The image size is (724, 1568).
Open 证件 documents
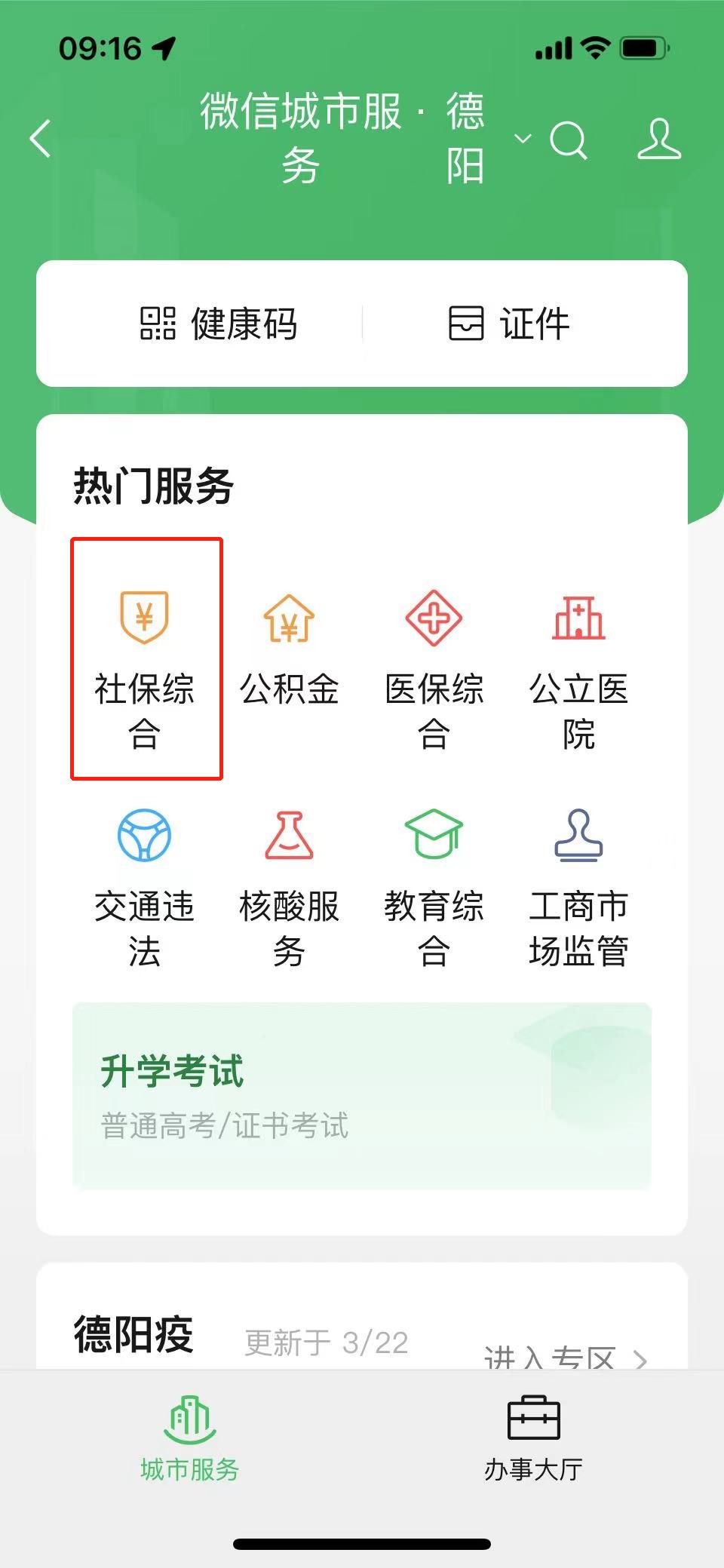pos(510,324)
